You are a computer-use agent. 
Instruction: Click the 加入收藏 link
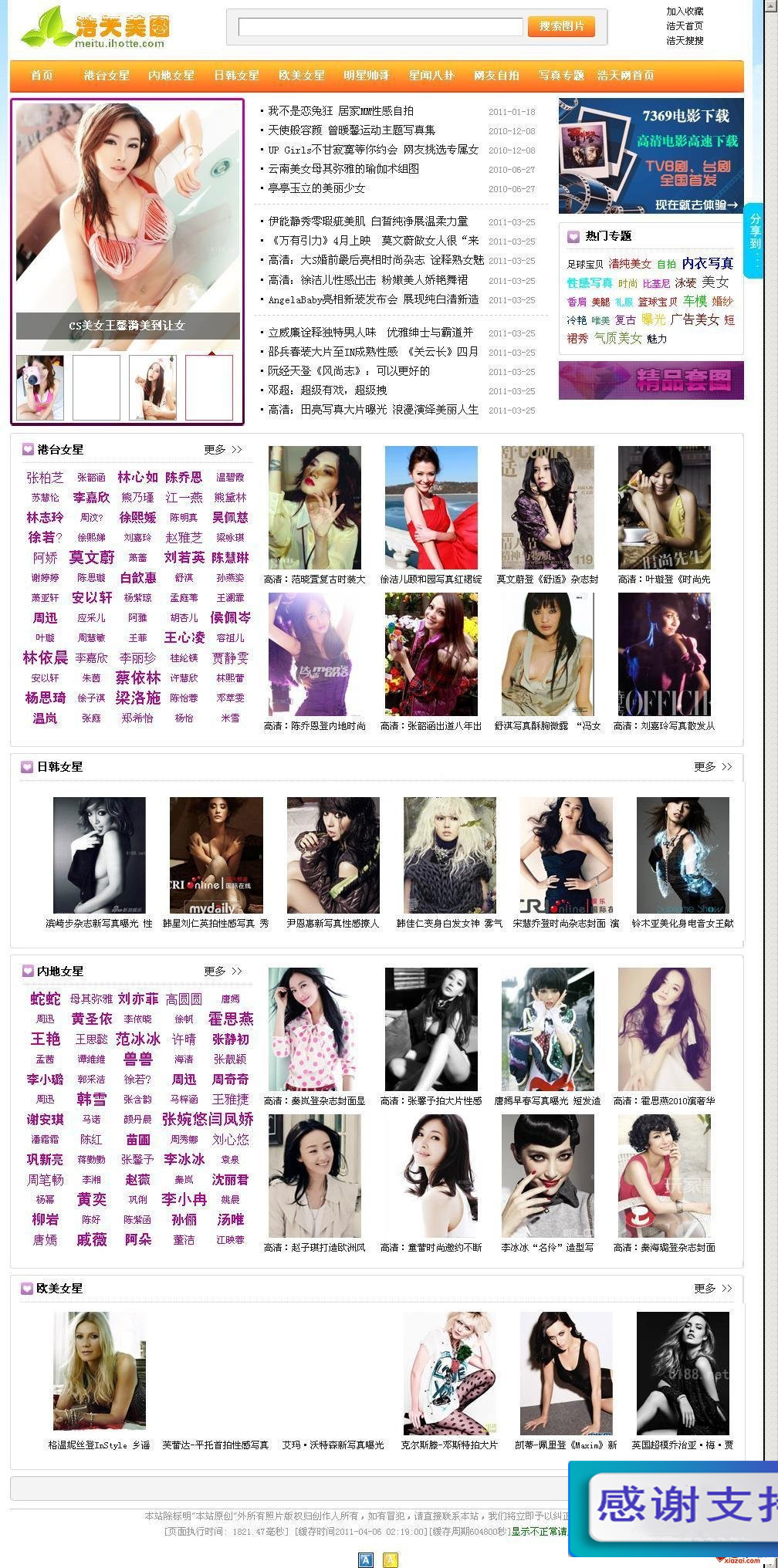coord(685,12)
